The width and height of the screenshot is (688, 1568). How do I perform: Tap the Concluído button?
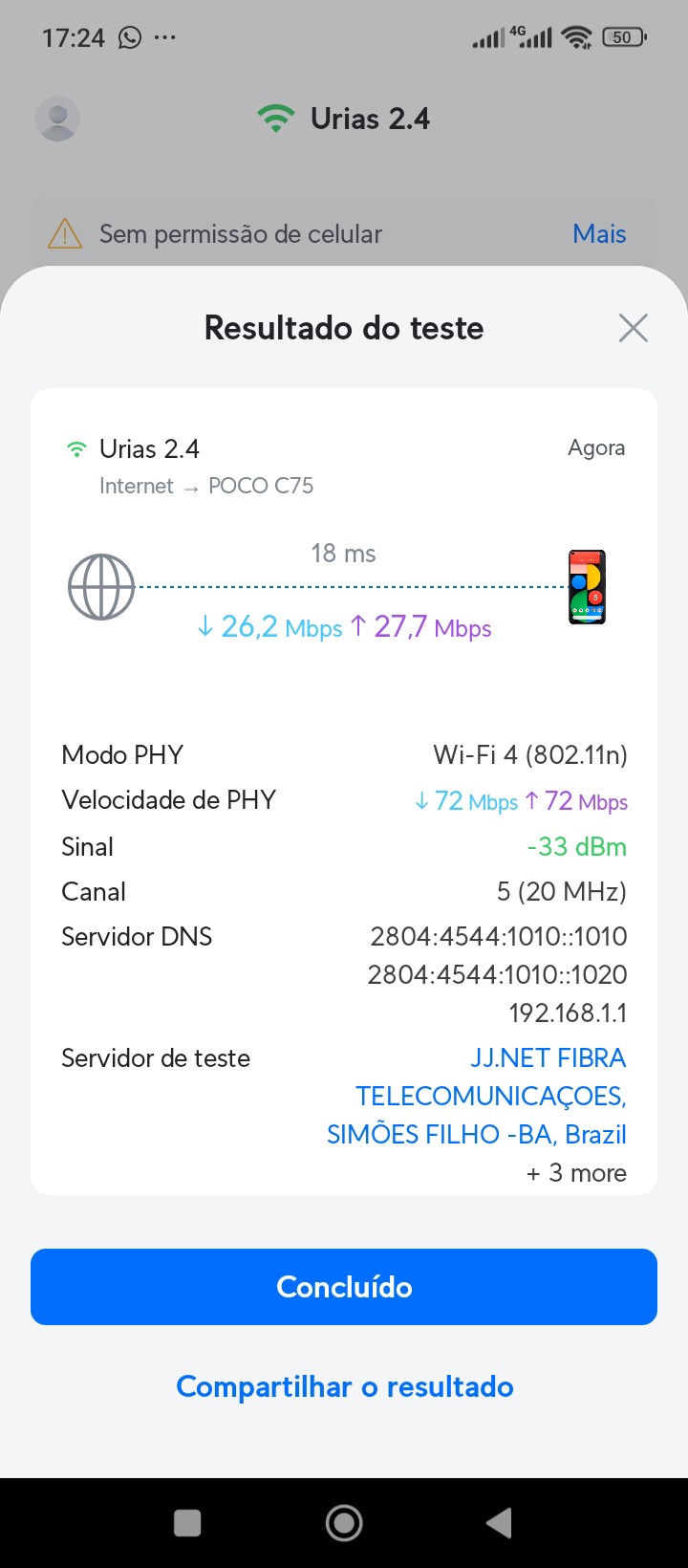[344, 1287]
